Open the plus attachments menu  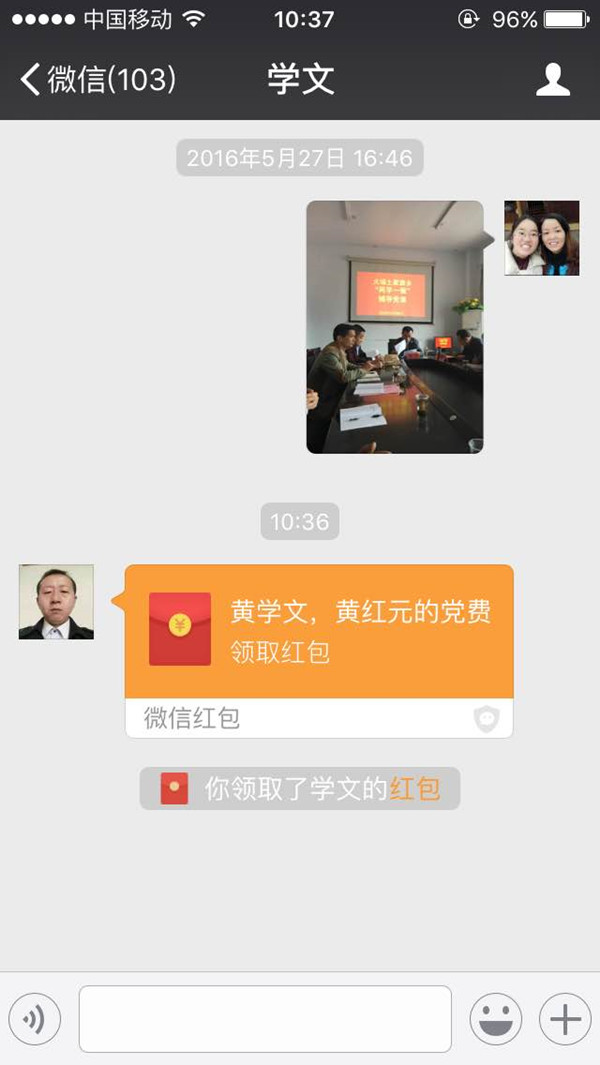click(x=565, y=1019)
